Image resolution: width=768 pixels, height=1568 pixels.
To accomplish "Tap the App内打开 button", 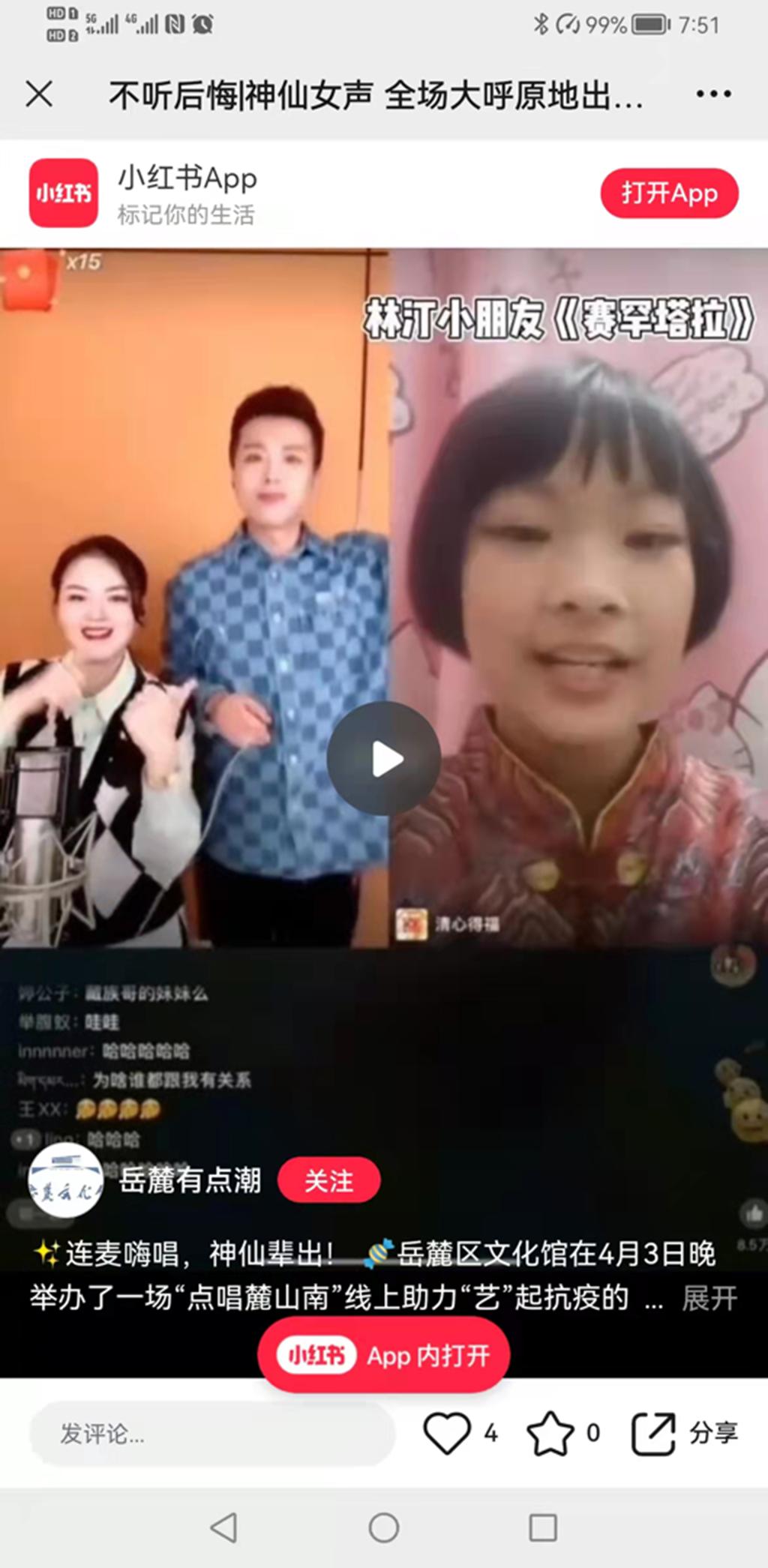I will coord(384,1356).
